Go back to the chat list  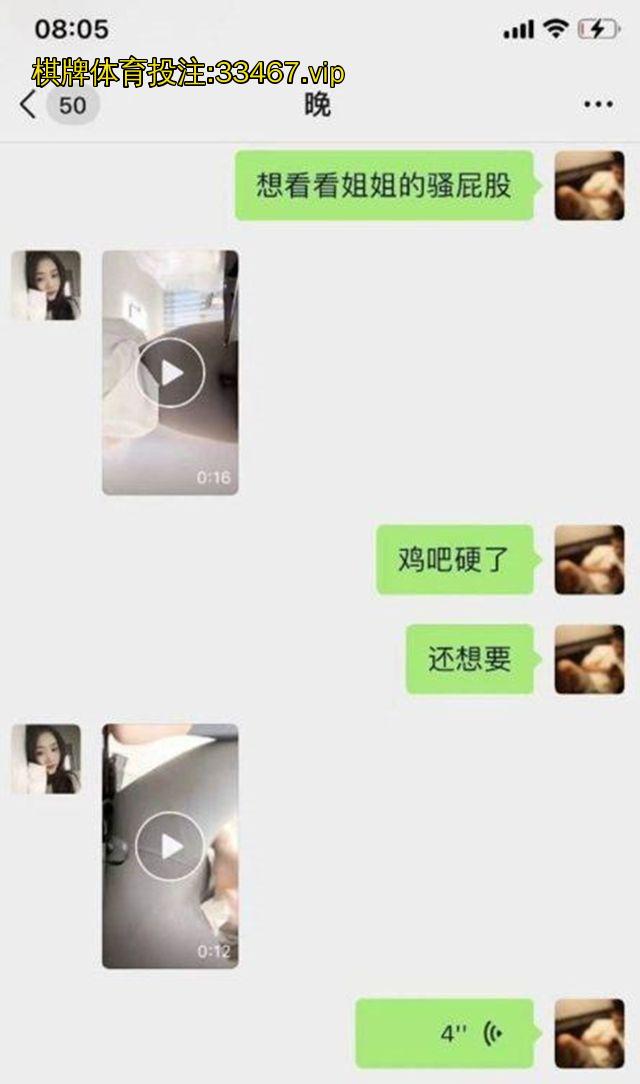click(28, 104)
